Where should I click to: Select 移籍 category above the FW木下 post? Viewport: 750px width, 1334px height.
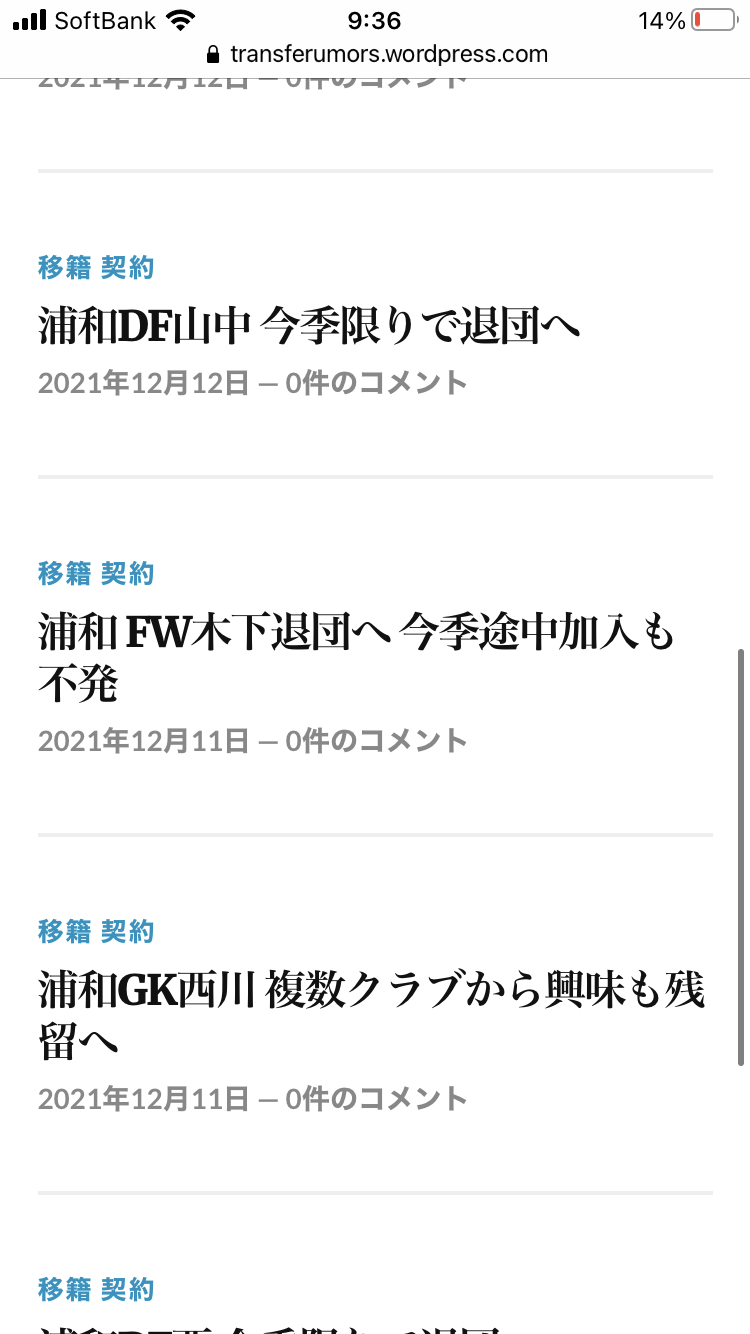(x=65, y=574)
